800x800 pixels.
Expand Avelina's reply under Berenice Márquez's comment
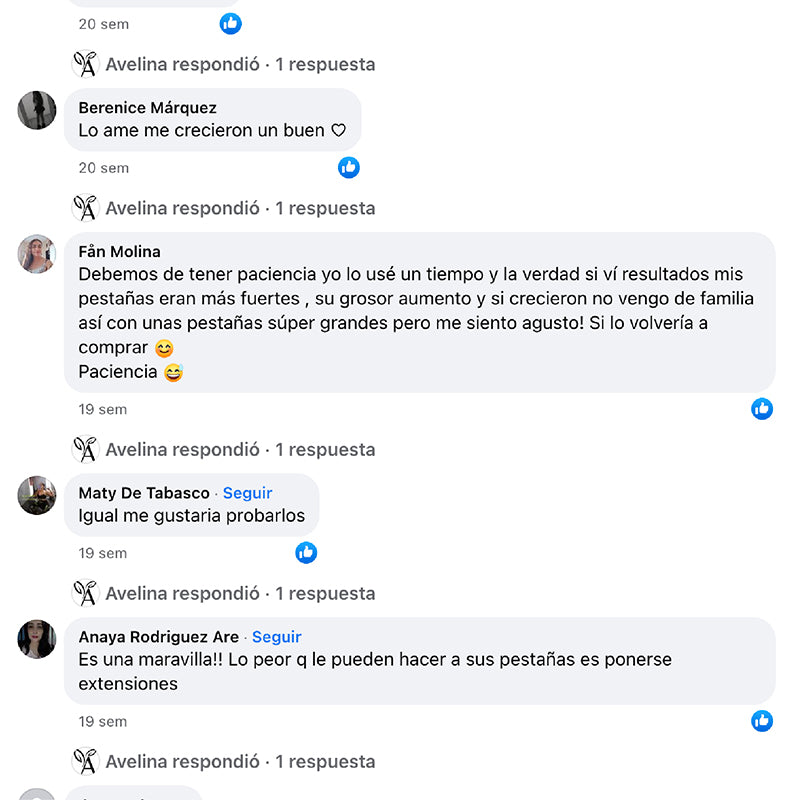pos(240,208)
